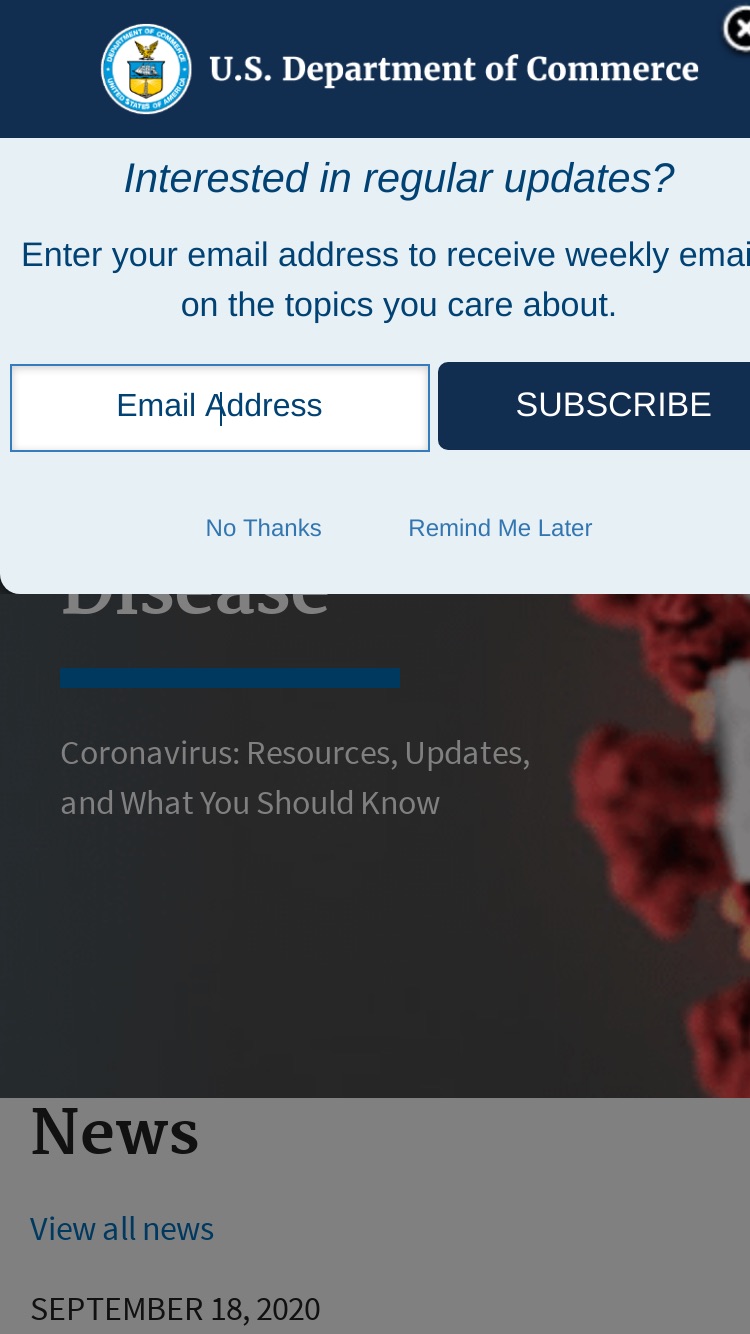Viewport: 750px width, 1334px height.
Task: Decline with No Thanks
Action: (263, 528)
